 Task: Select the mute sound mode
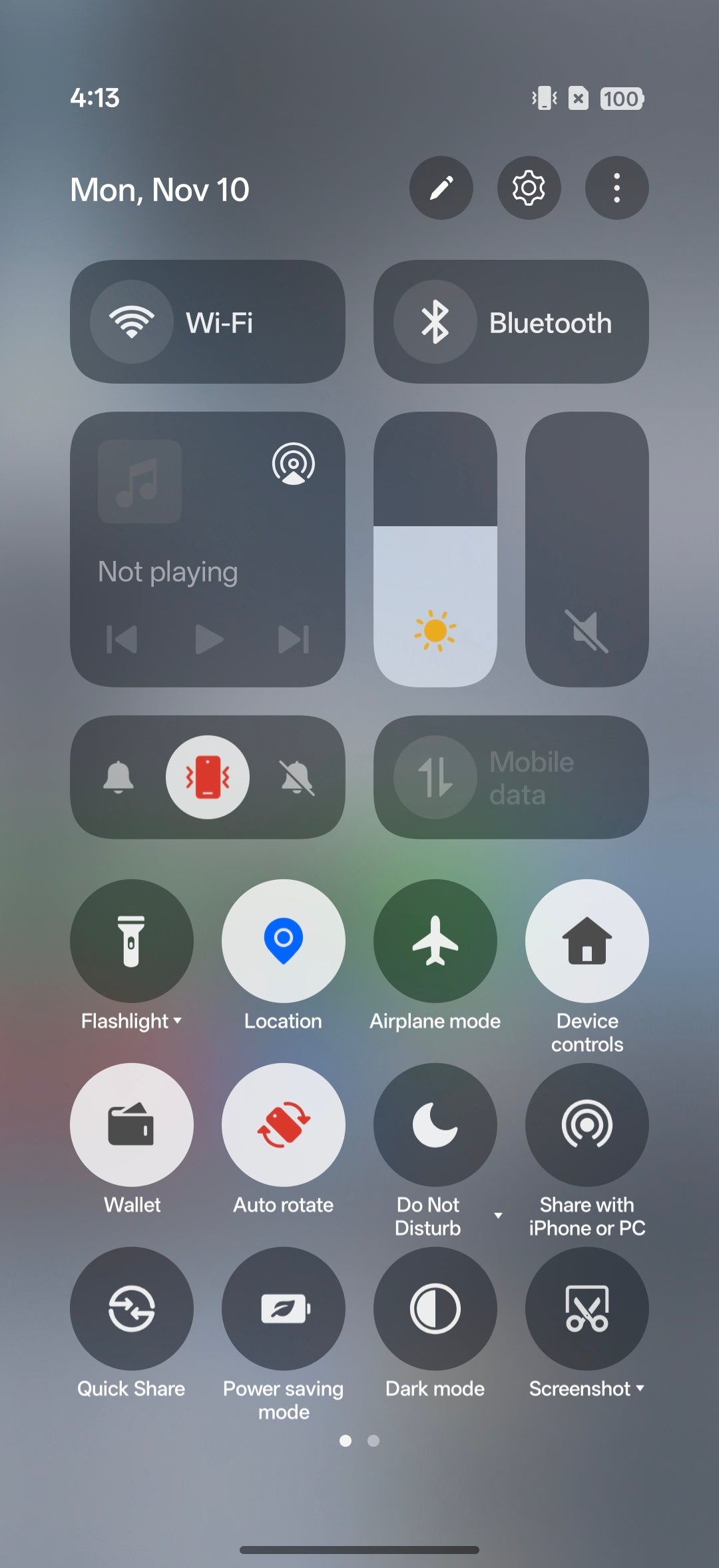[297, 777]
